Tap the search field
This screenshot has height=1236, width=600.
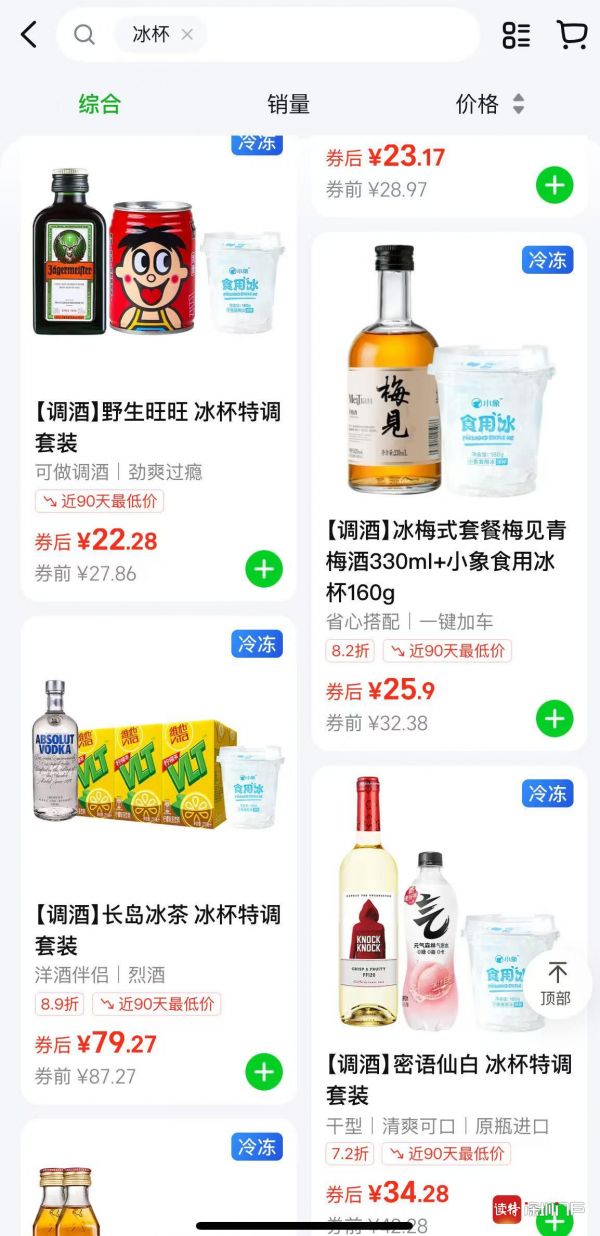pos(330,35)
